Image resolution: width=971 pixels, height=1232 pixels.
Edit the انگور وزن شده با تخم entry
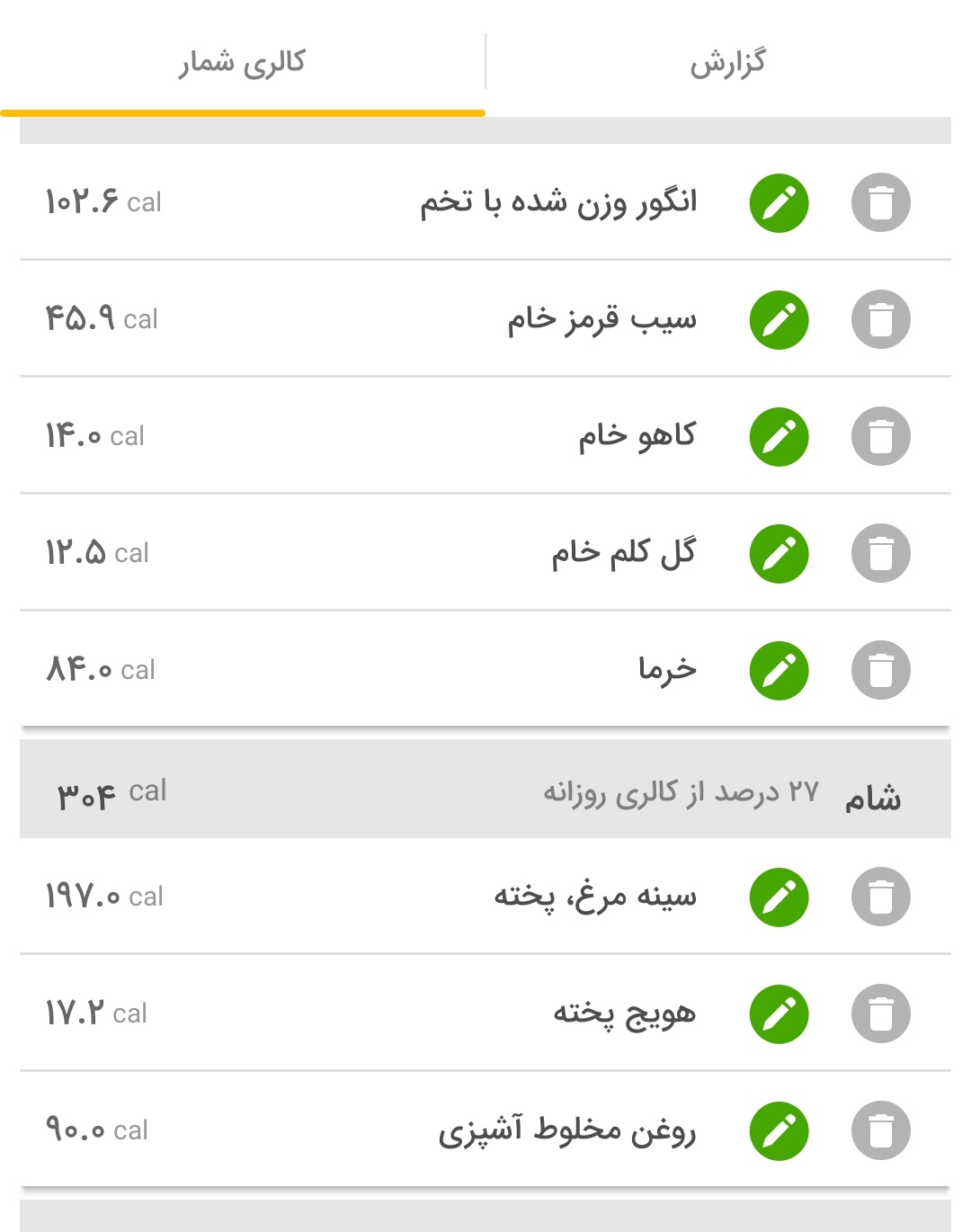779,202
